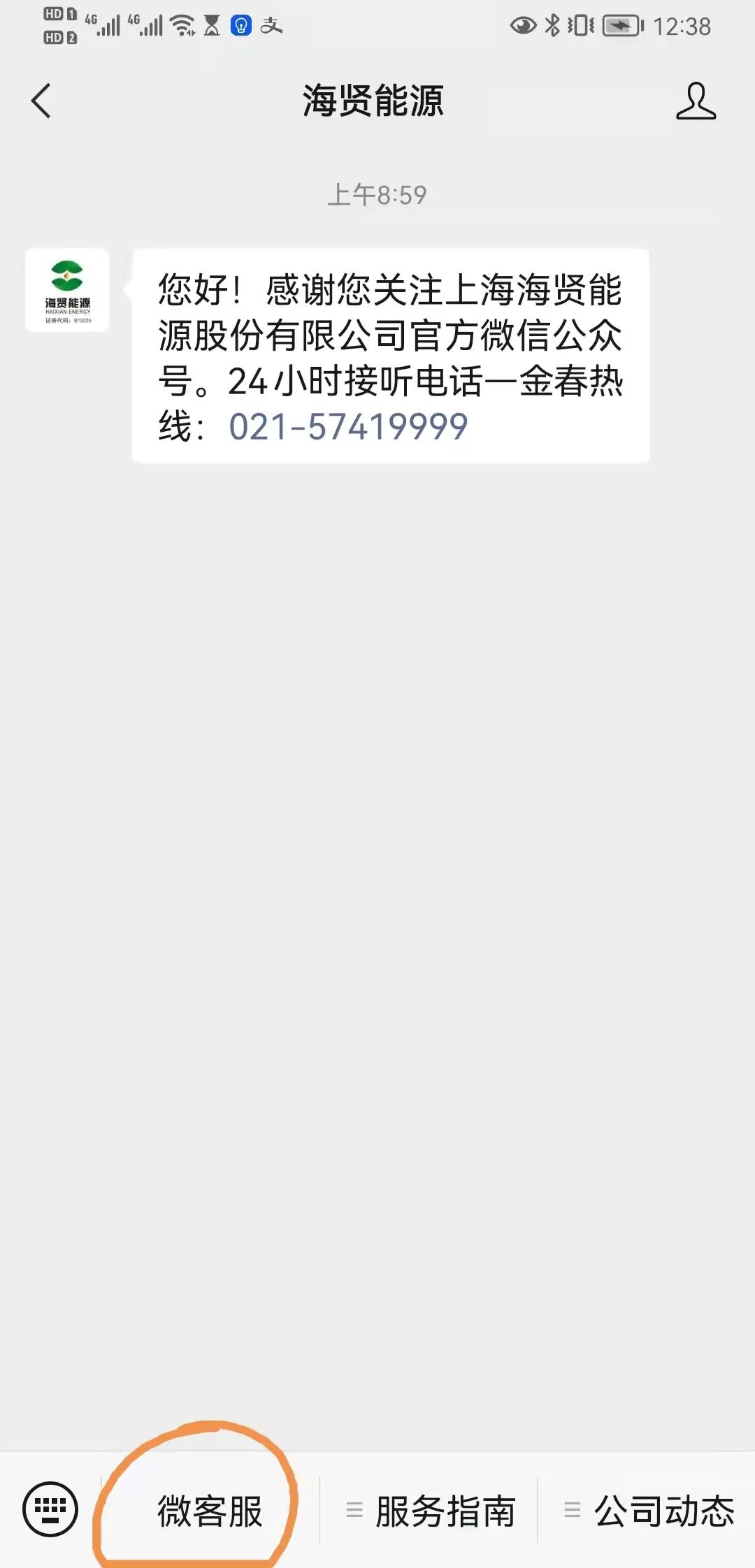
Task: Tap the 海贤能源 avatar in the message
Action: click(67, 290)
